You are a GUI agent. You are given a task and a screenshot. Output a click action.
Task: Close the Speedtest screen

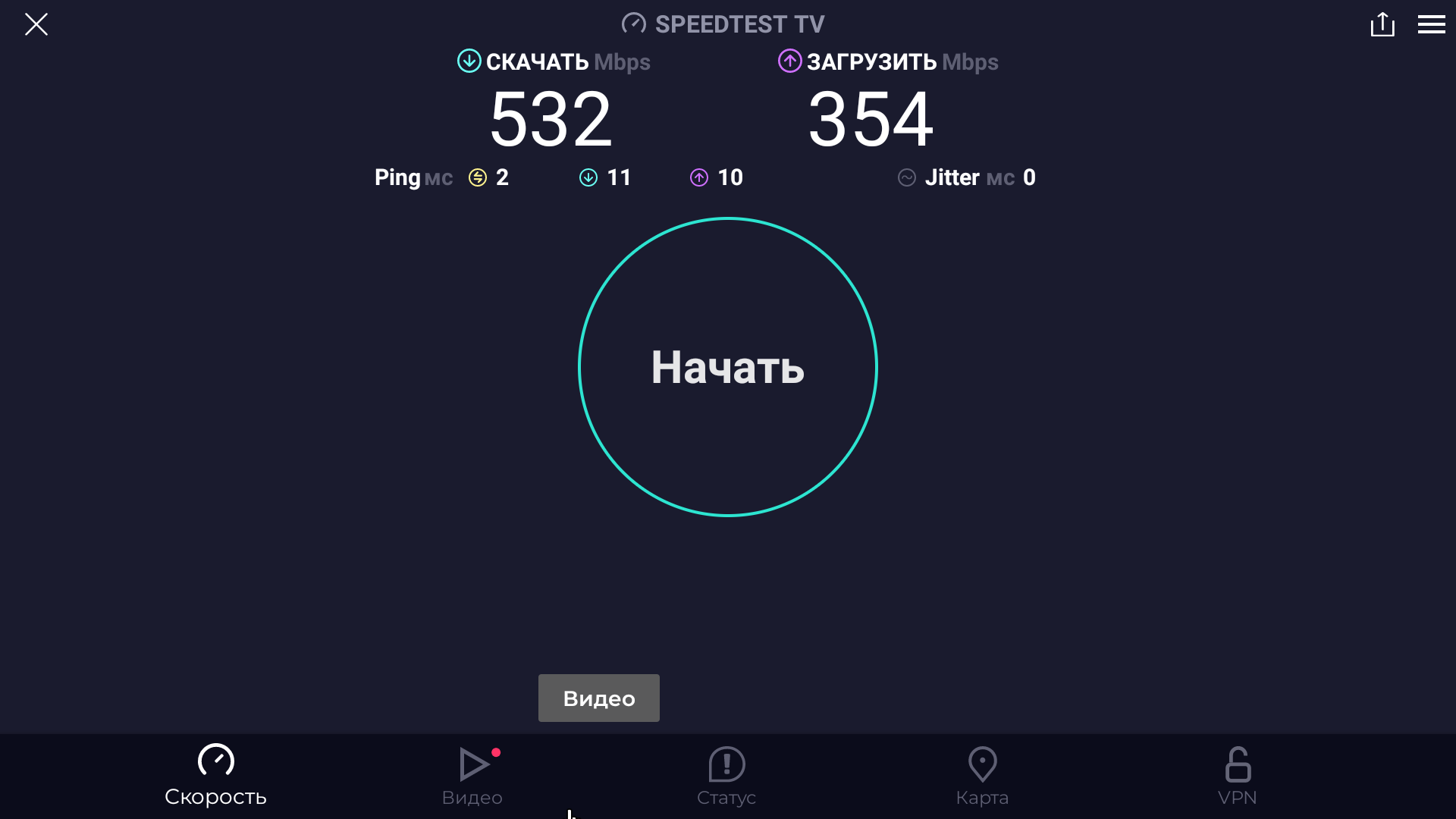coord(36,24)
